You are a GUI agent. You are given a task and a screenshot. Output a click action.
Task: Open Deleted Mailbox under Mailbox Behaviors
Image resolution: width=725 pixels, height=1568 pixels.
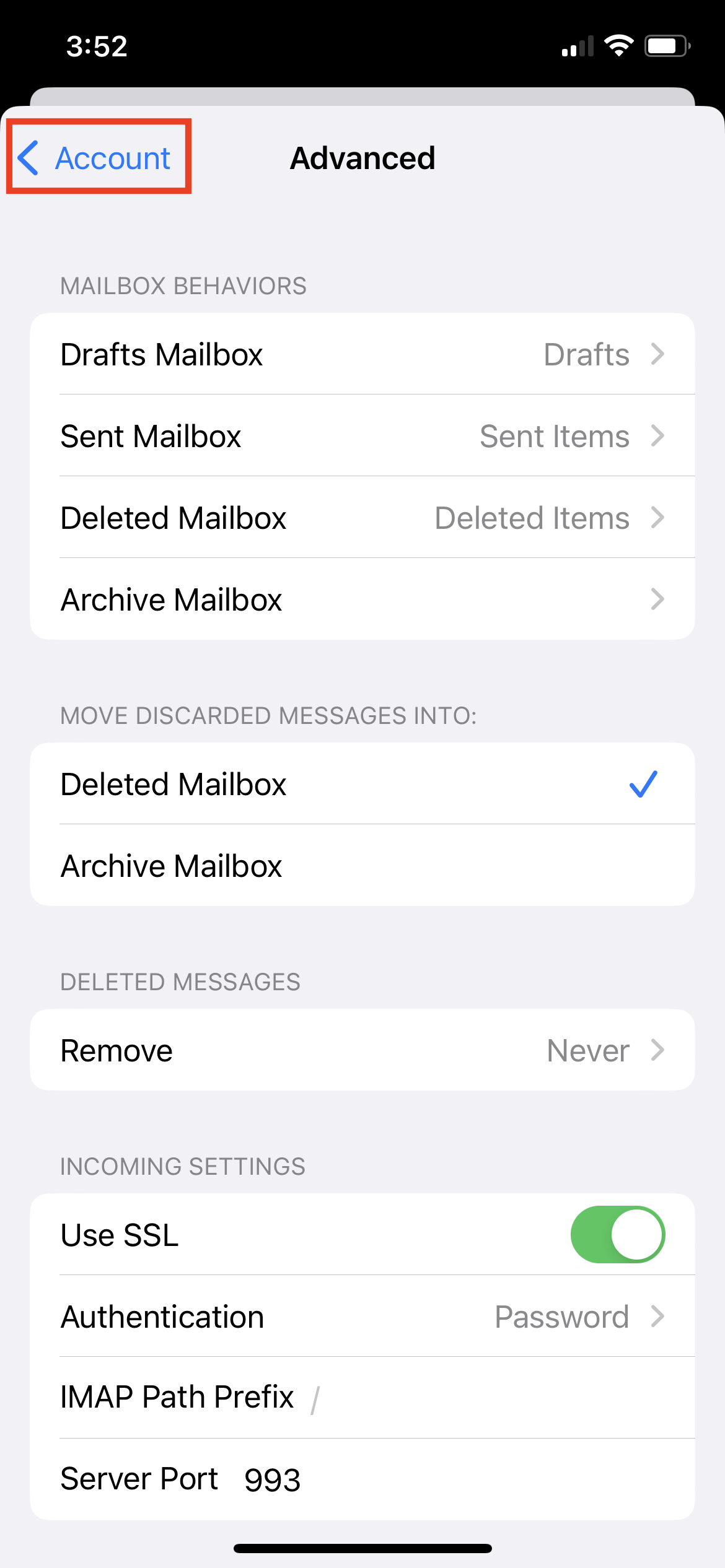362,518
